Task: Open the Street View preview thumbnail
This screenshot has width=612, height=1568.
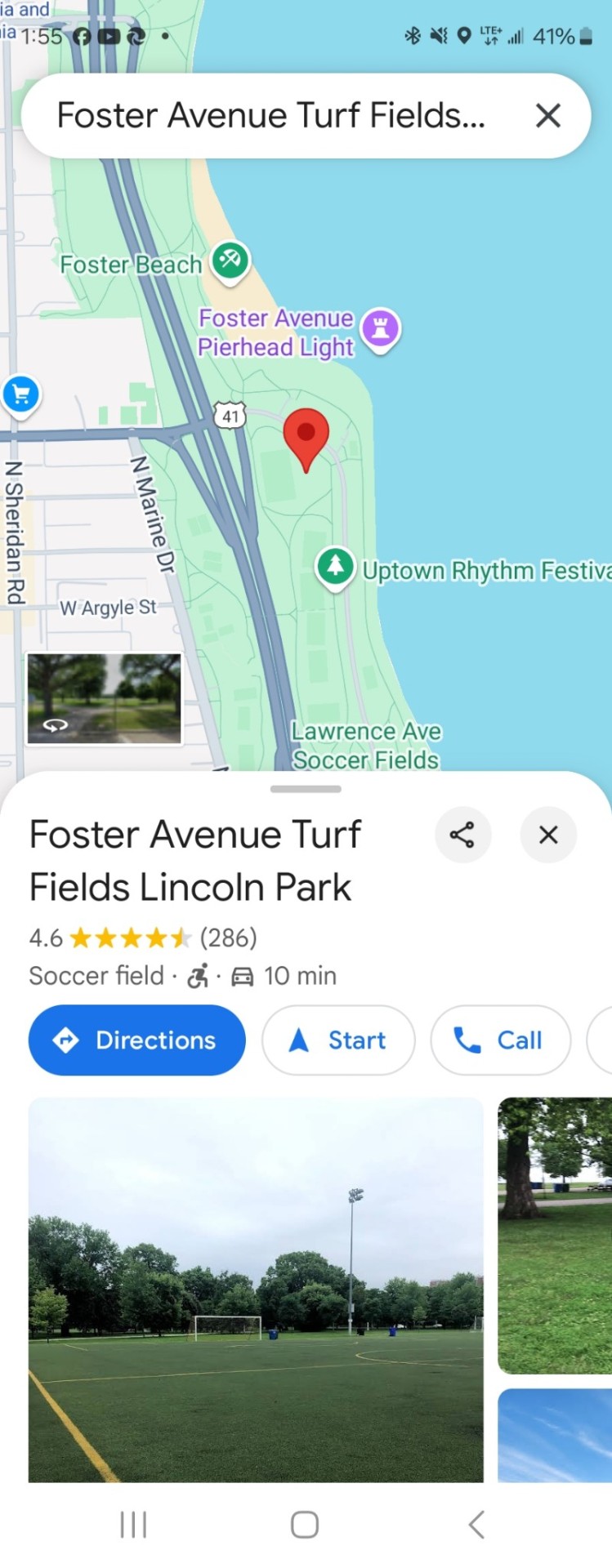Action: pyautogui.click(x=104, y=698)
